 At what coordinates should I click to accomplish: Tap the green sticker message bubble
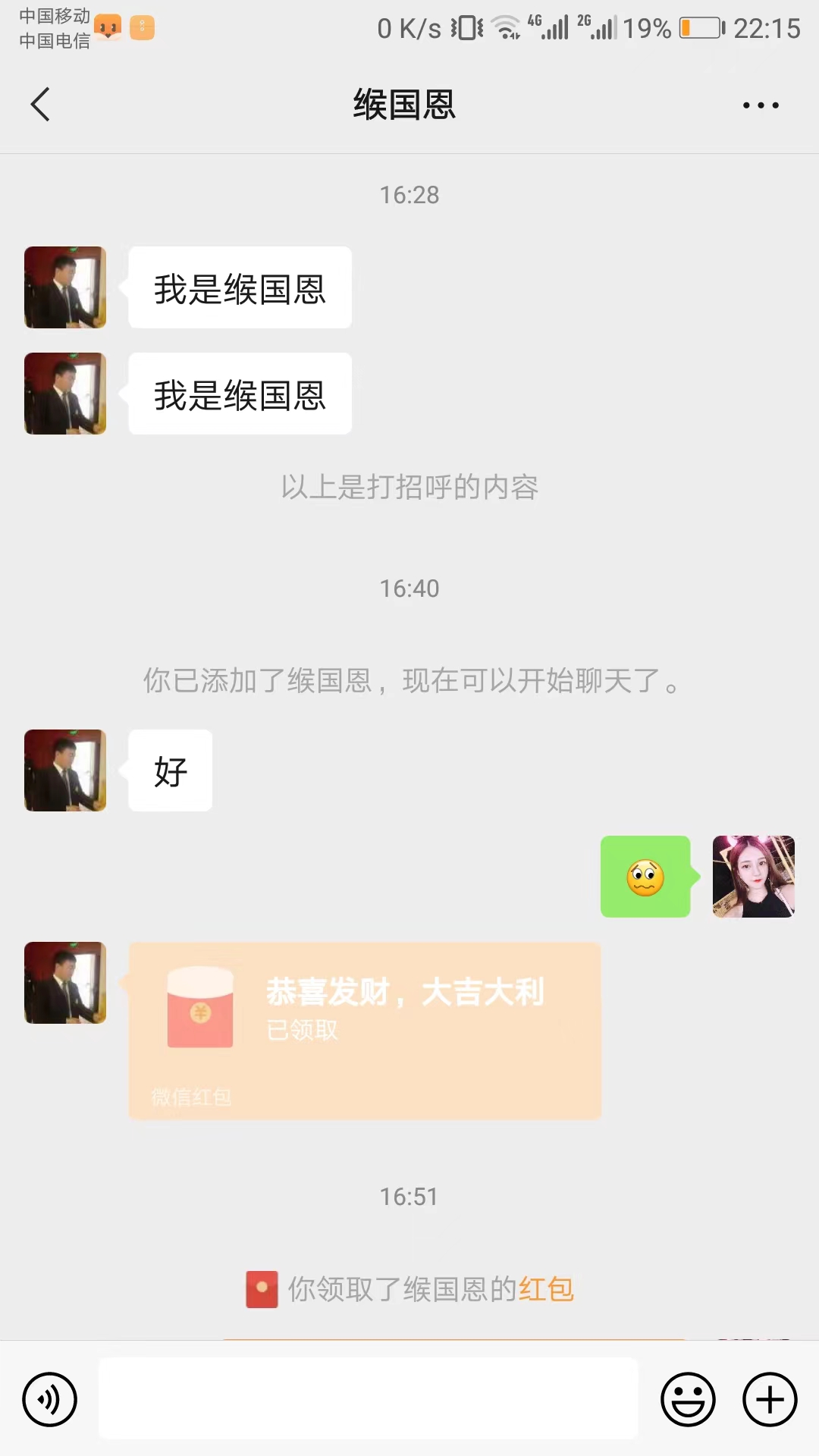(645, 877)
